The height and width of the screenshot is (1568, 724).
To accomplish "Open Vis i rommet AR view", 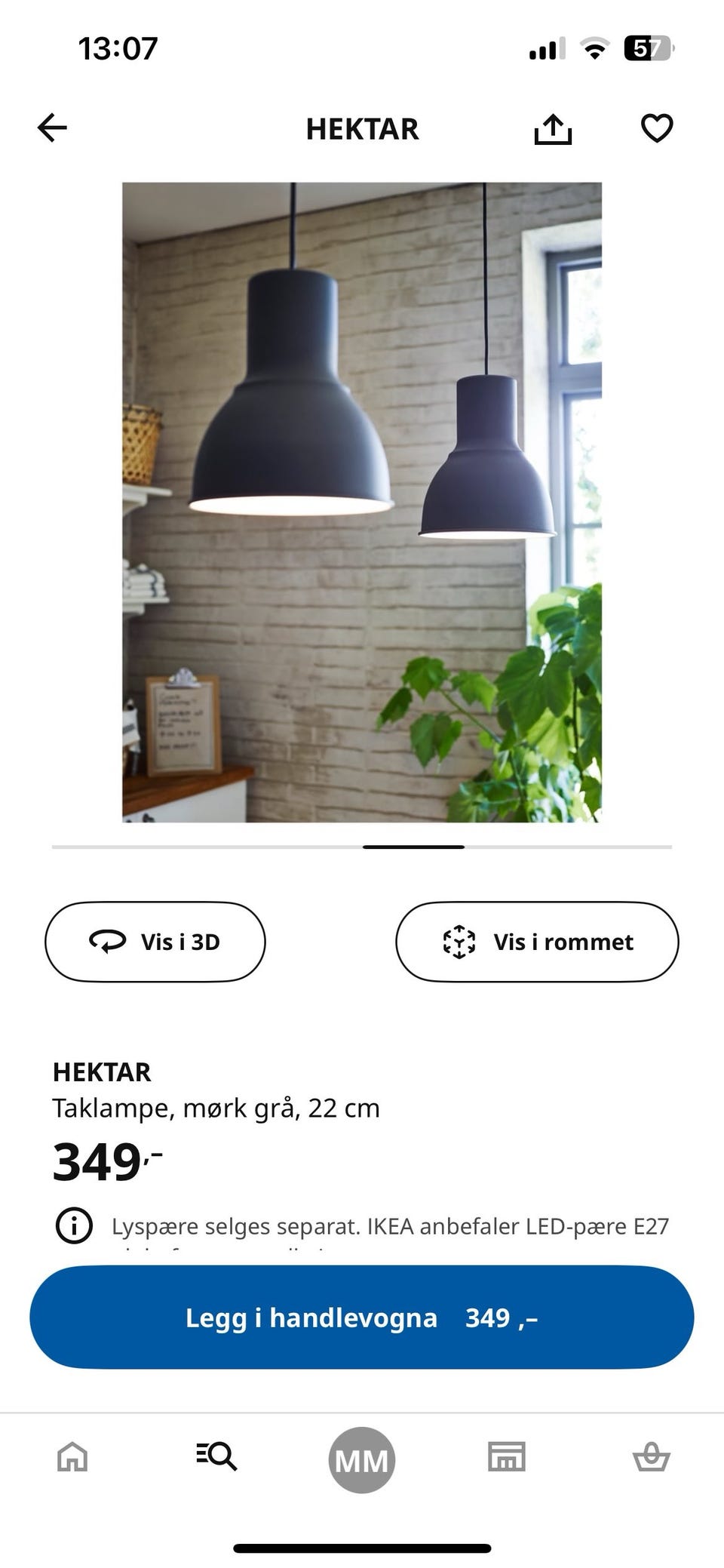I will click(537, 942).
